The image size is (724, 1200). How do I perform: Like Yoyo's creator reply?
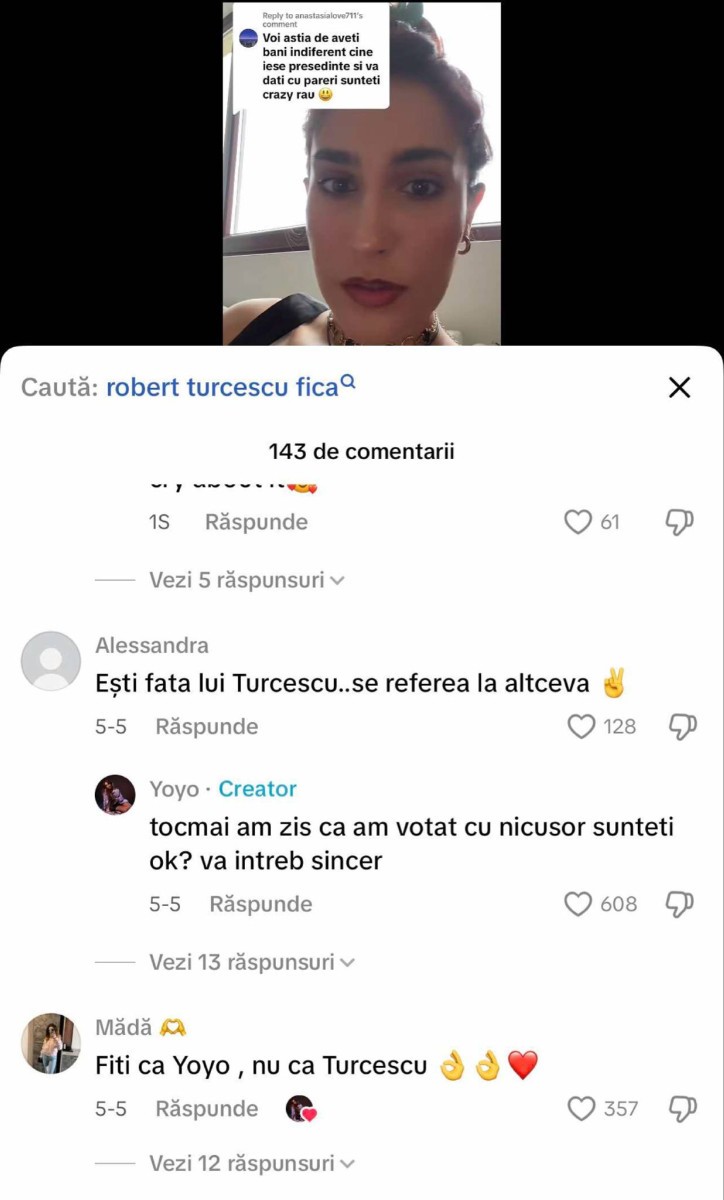579,904
